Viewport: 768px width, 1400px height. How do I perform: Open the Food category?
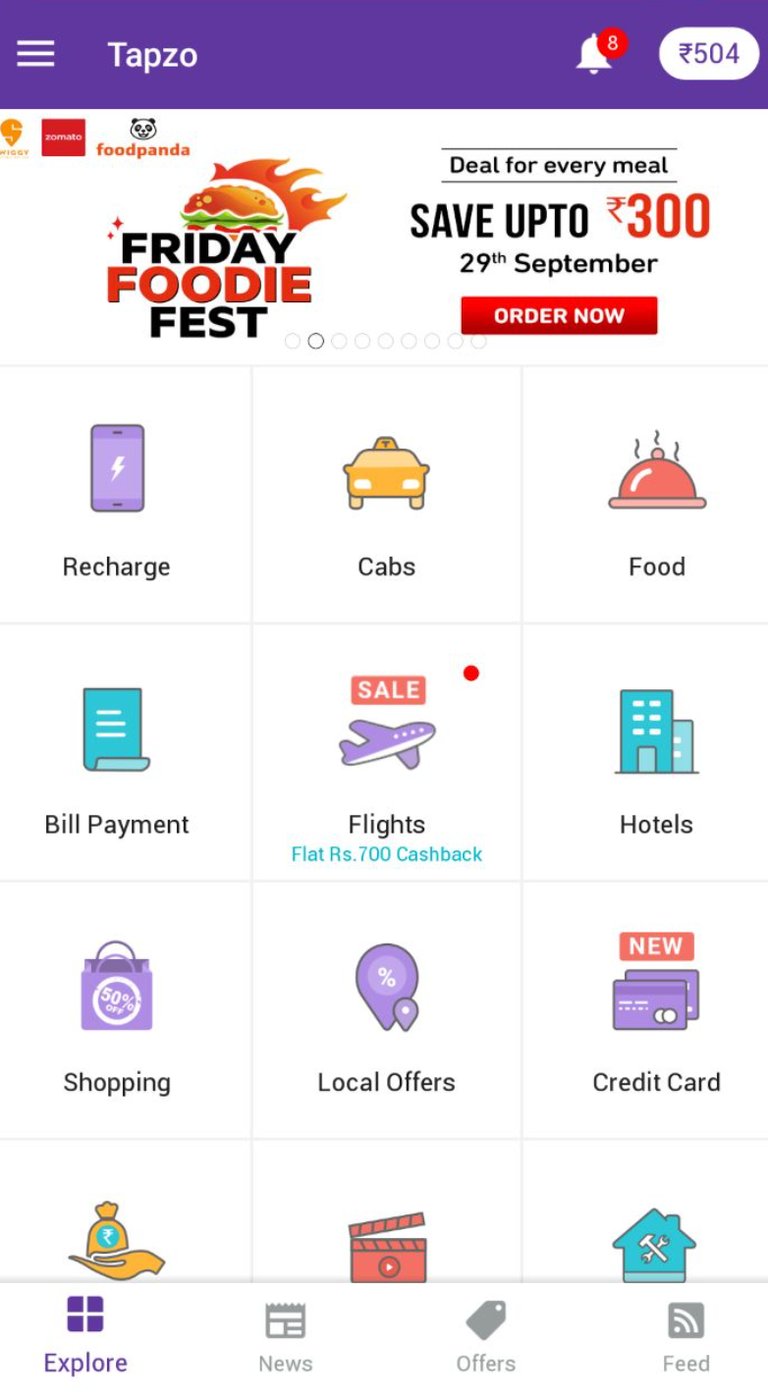[657, 496]
